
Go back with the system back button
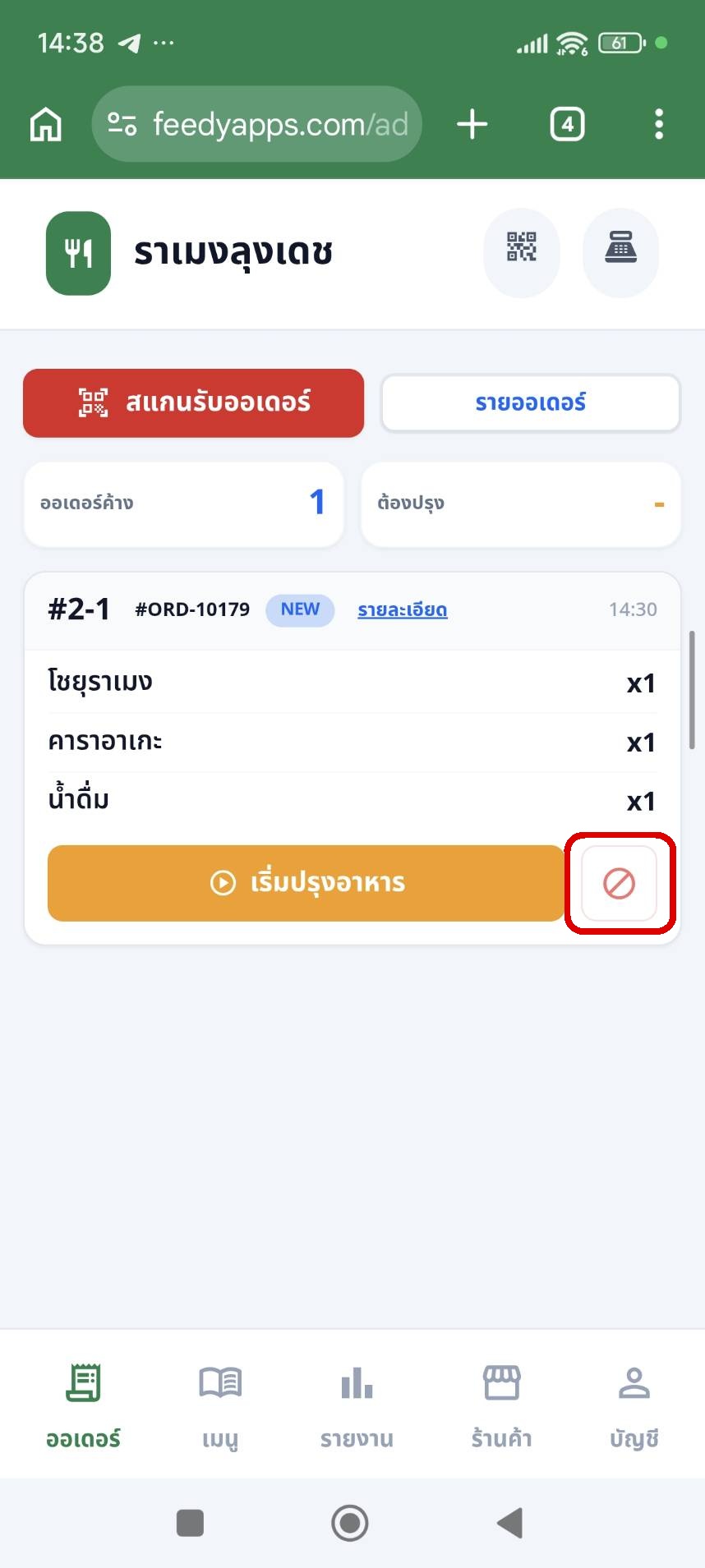(510, 1523)
